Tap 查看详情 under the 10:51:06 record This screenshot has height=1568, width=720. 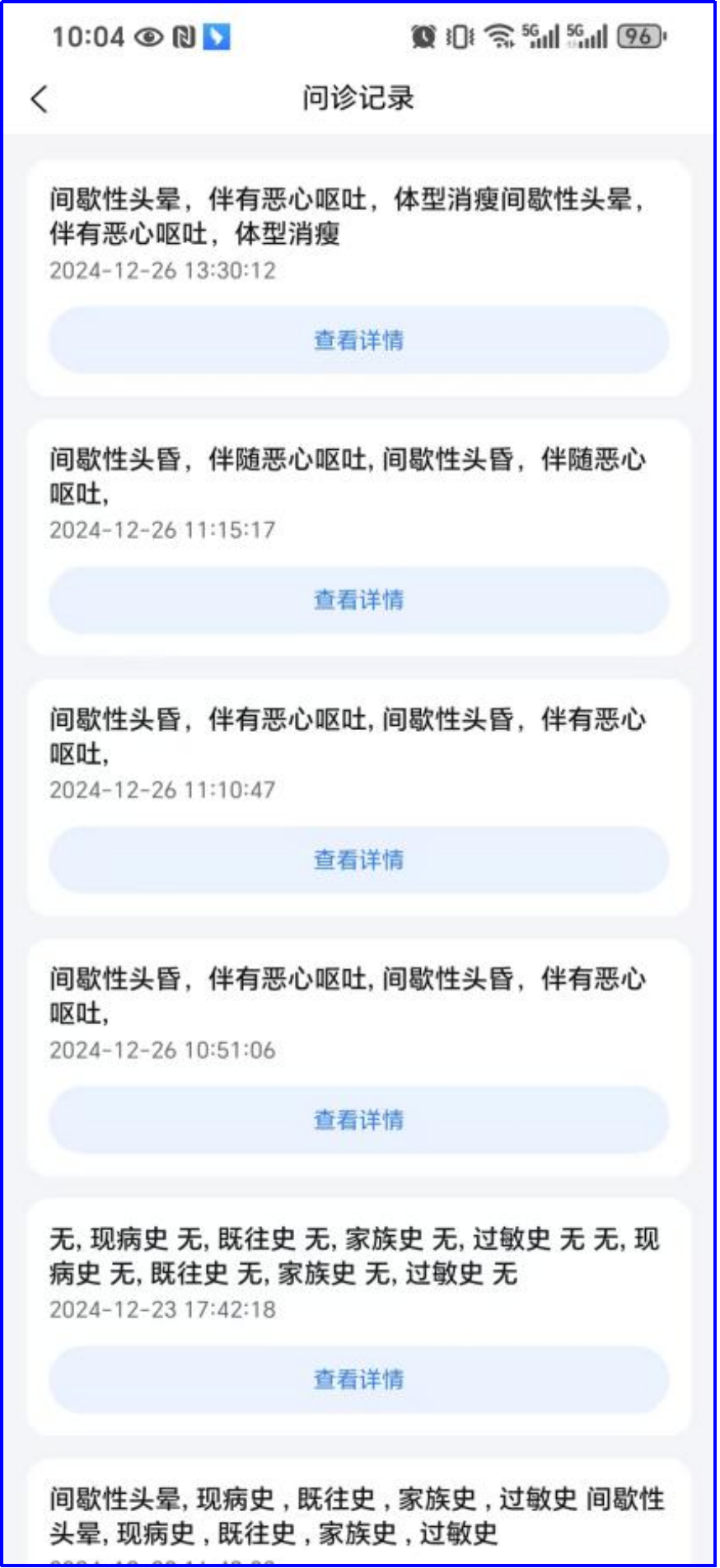coord(358,1120)
